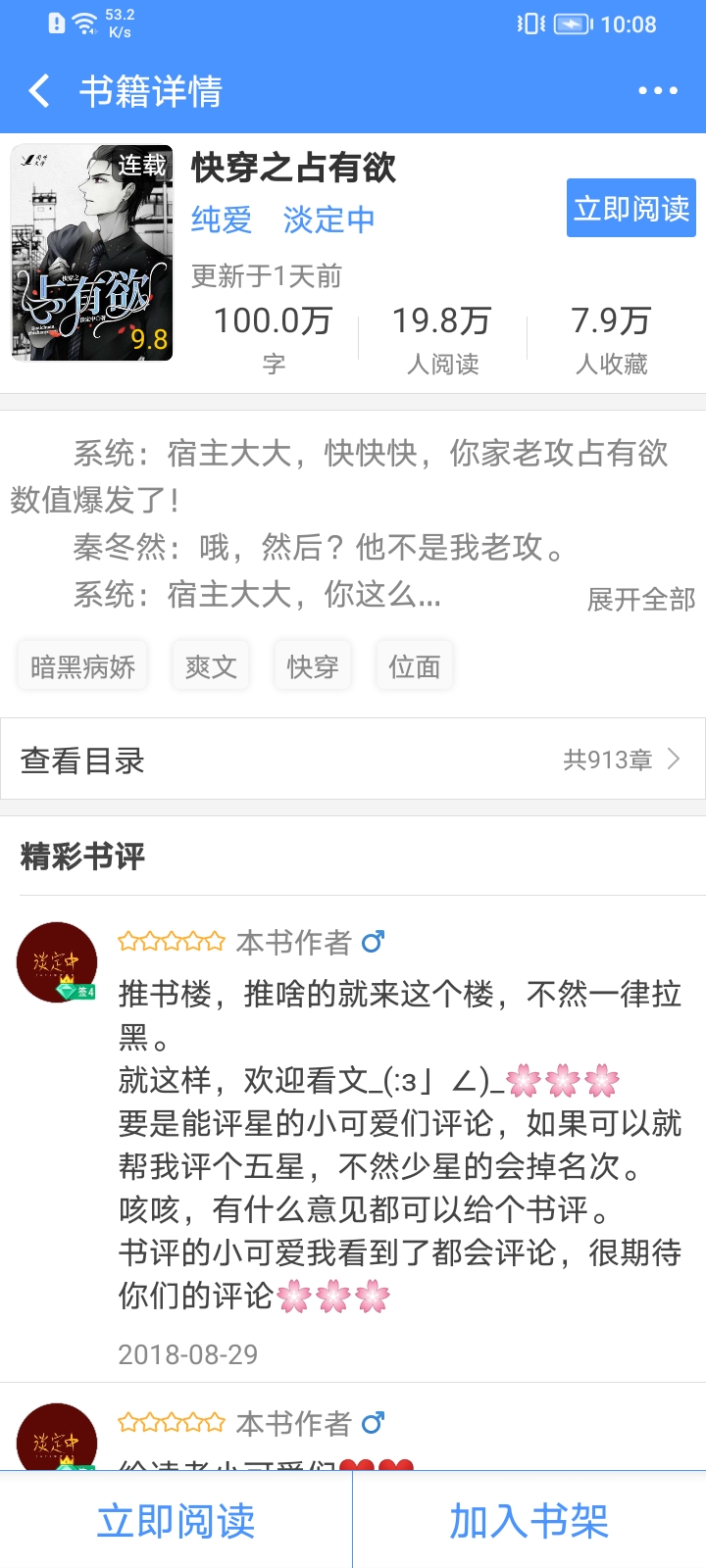Open author 淡定中's page
This screenshot has width=706, height=1568.
[328, 220]
